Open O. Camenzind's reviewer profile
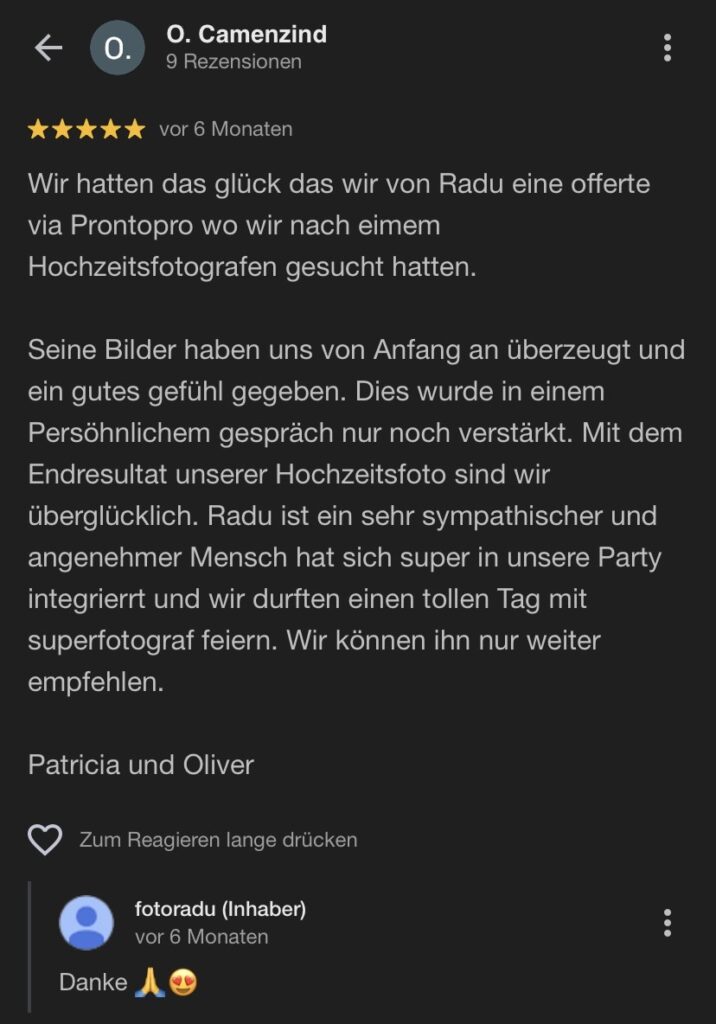Image resolution: width=716 pixels, height=1024 pixels. click(246, 35)
